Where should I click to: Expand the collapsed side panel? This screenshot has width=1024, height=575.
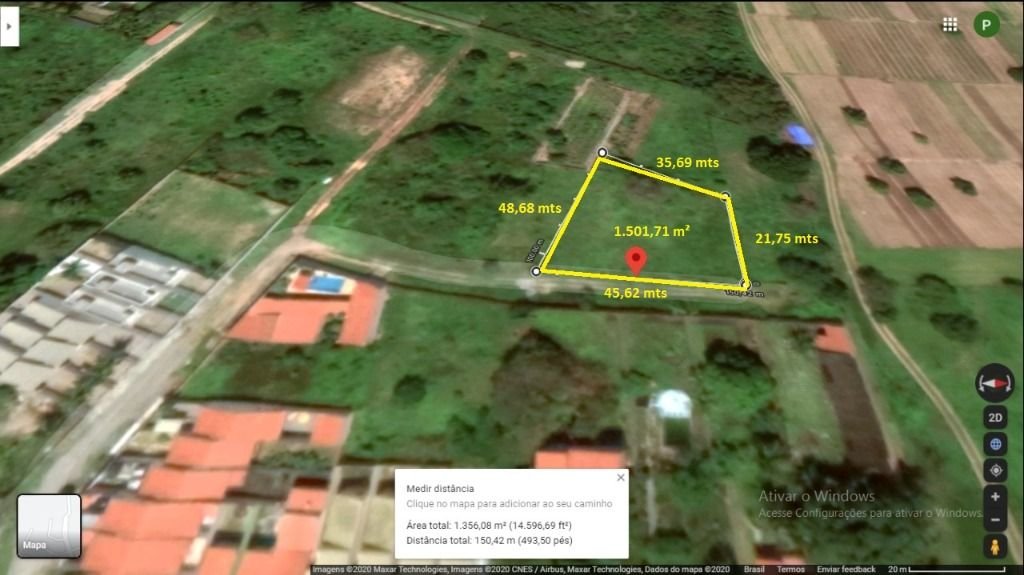[x=9, y=28]
